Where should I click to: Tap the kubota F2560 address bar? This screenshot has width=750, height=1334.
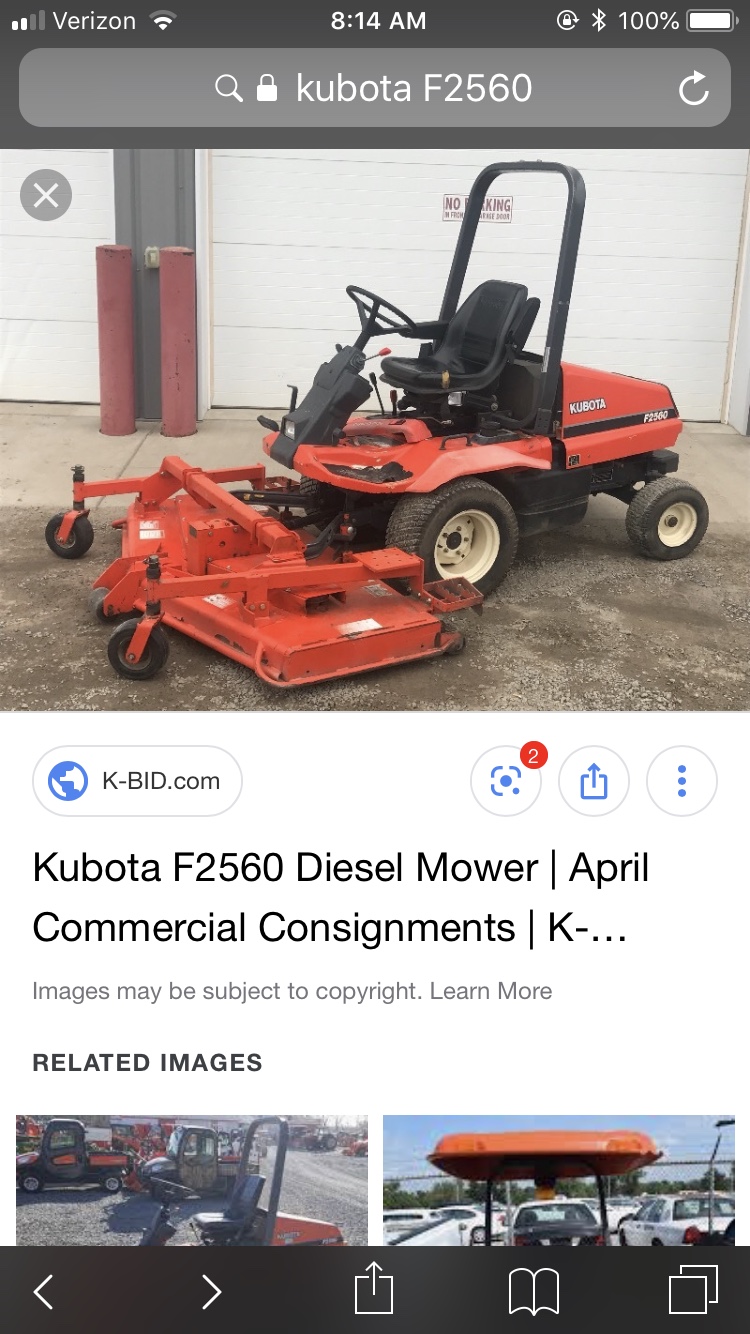(x=374, y=88)
